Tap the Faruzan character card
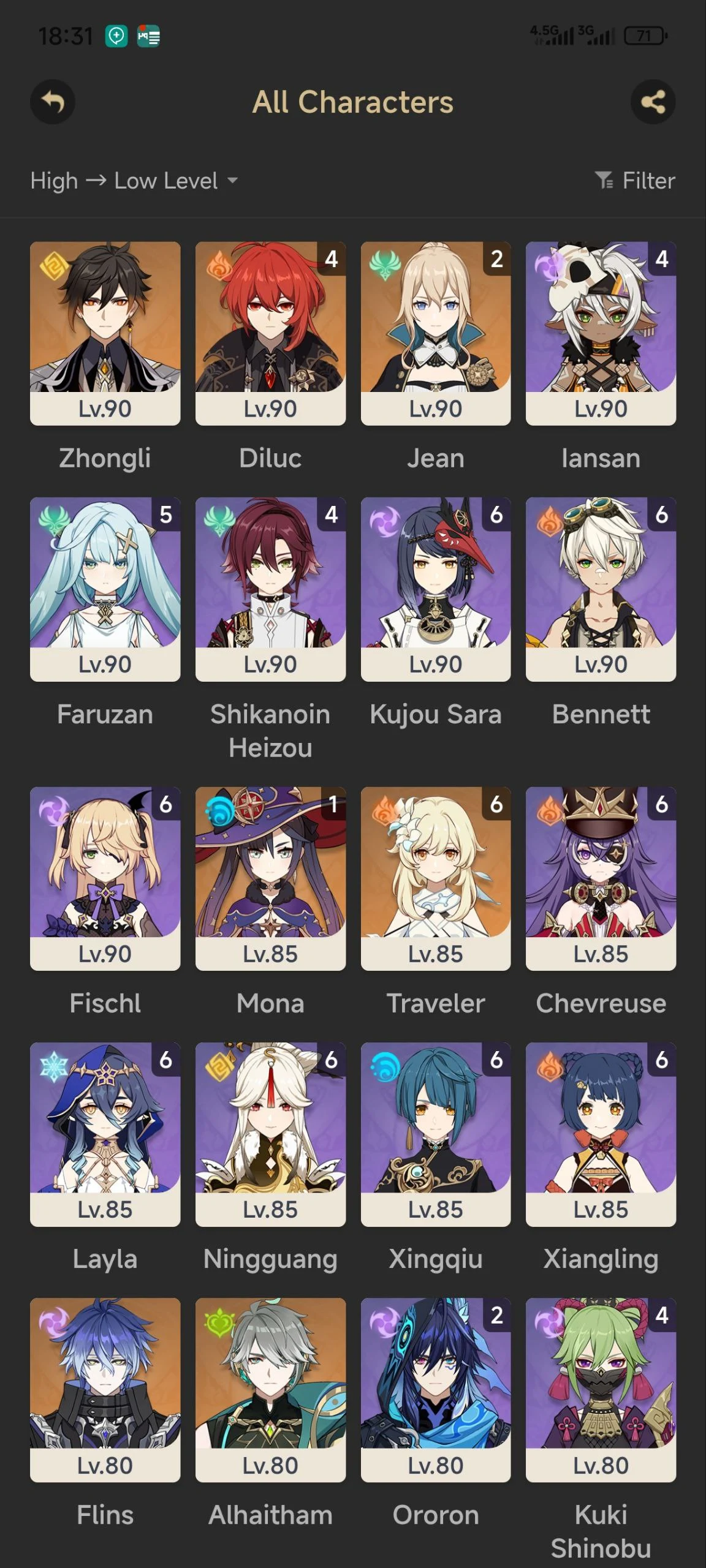The image size is (706, 1568). point(105,588)
